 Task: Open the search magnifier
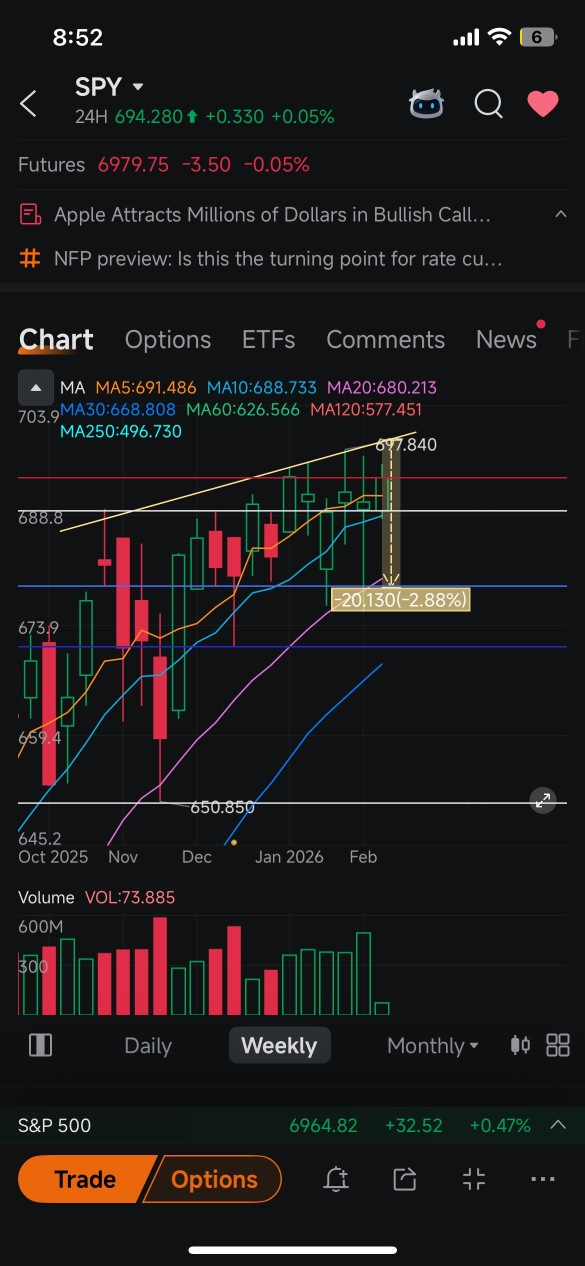coord(488,103)
